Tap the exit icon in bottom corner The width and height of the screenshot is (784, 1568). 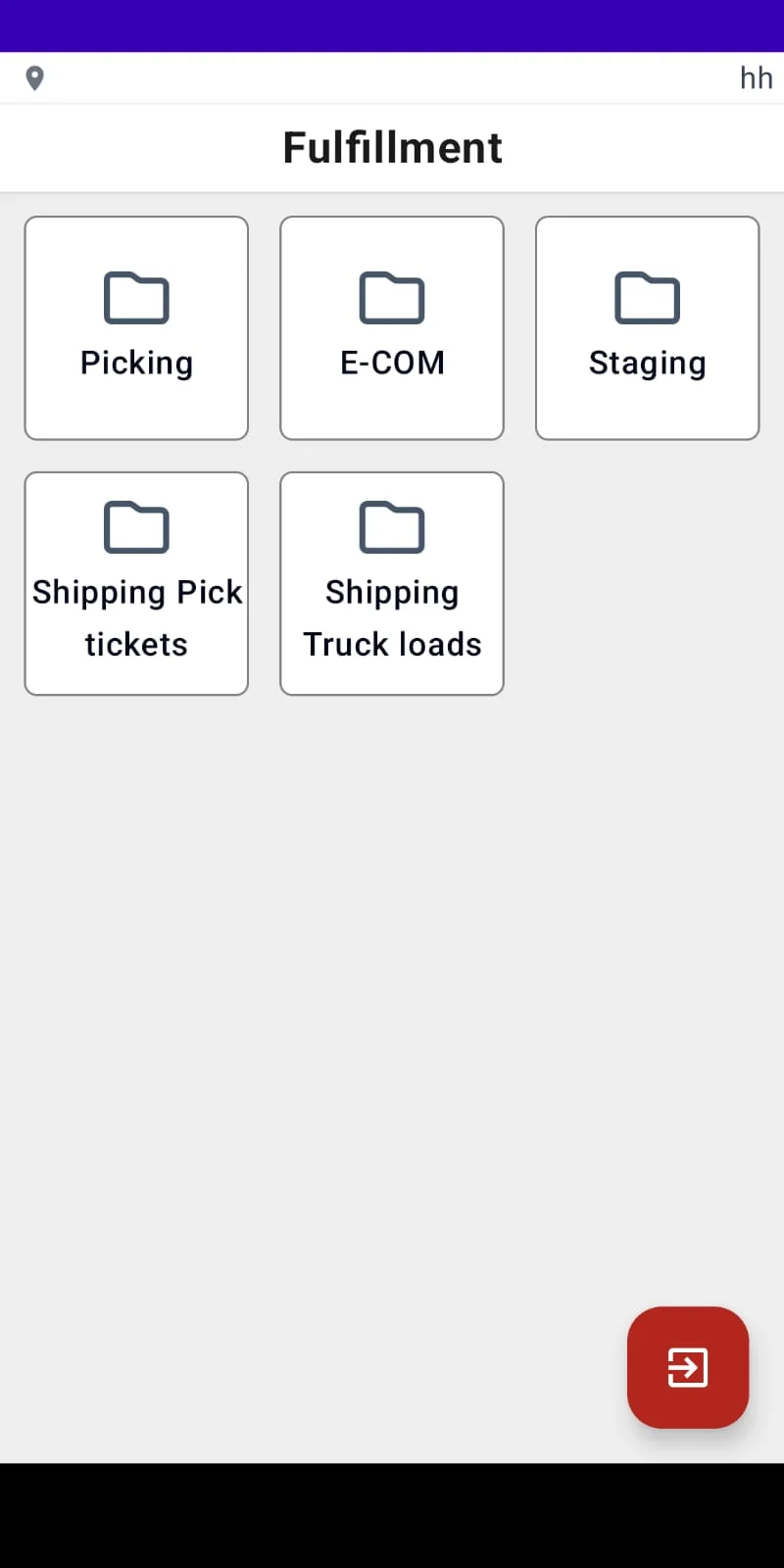tap(687, 1367)
